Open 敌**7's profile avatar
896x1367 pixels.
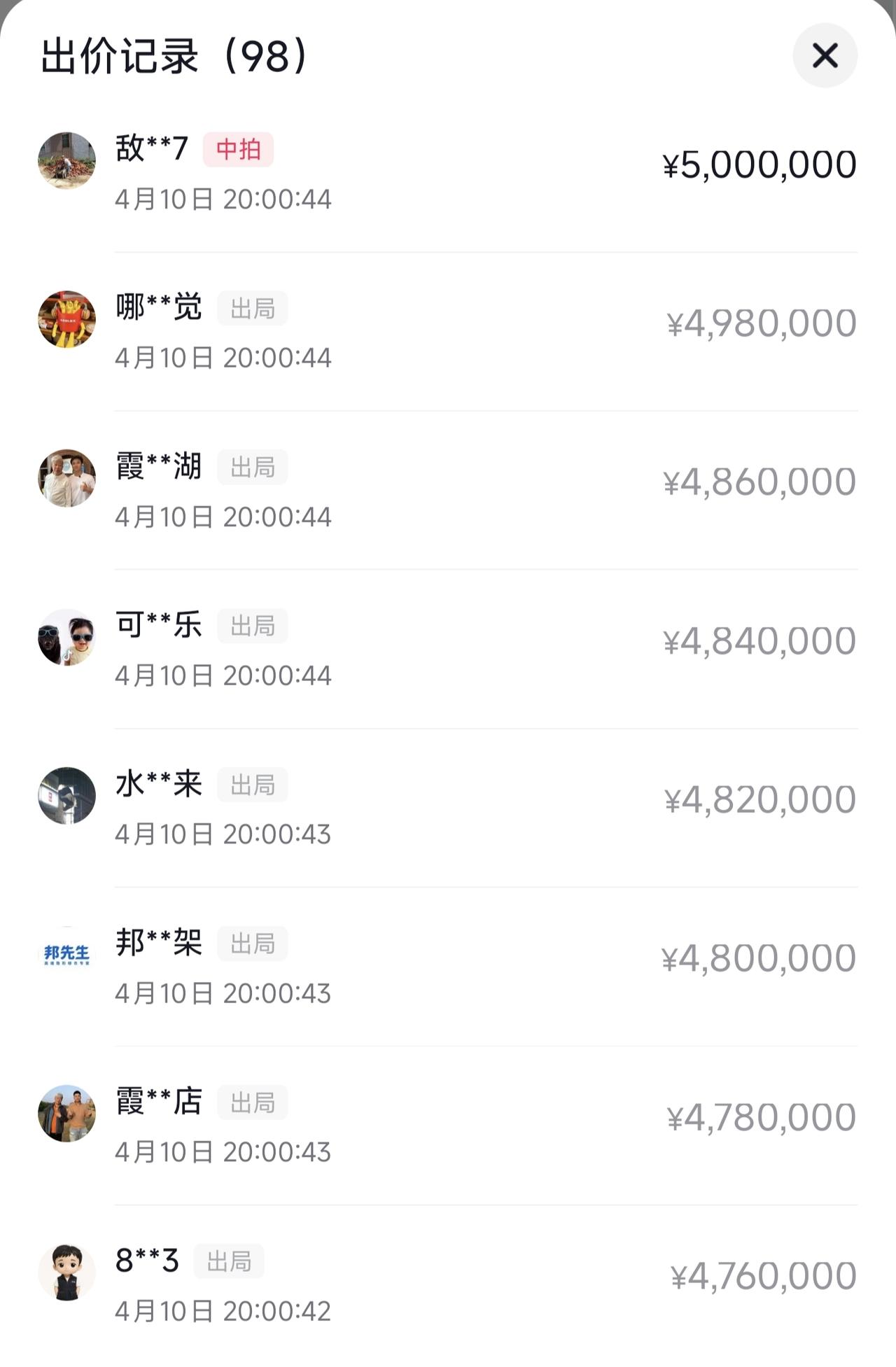67,160
